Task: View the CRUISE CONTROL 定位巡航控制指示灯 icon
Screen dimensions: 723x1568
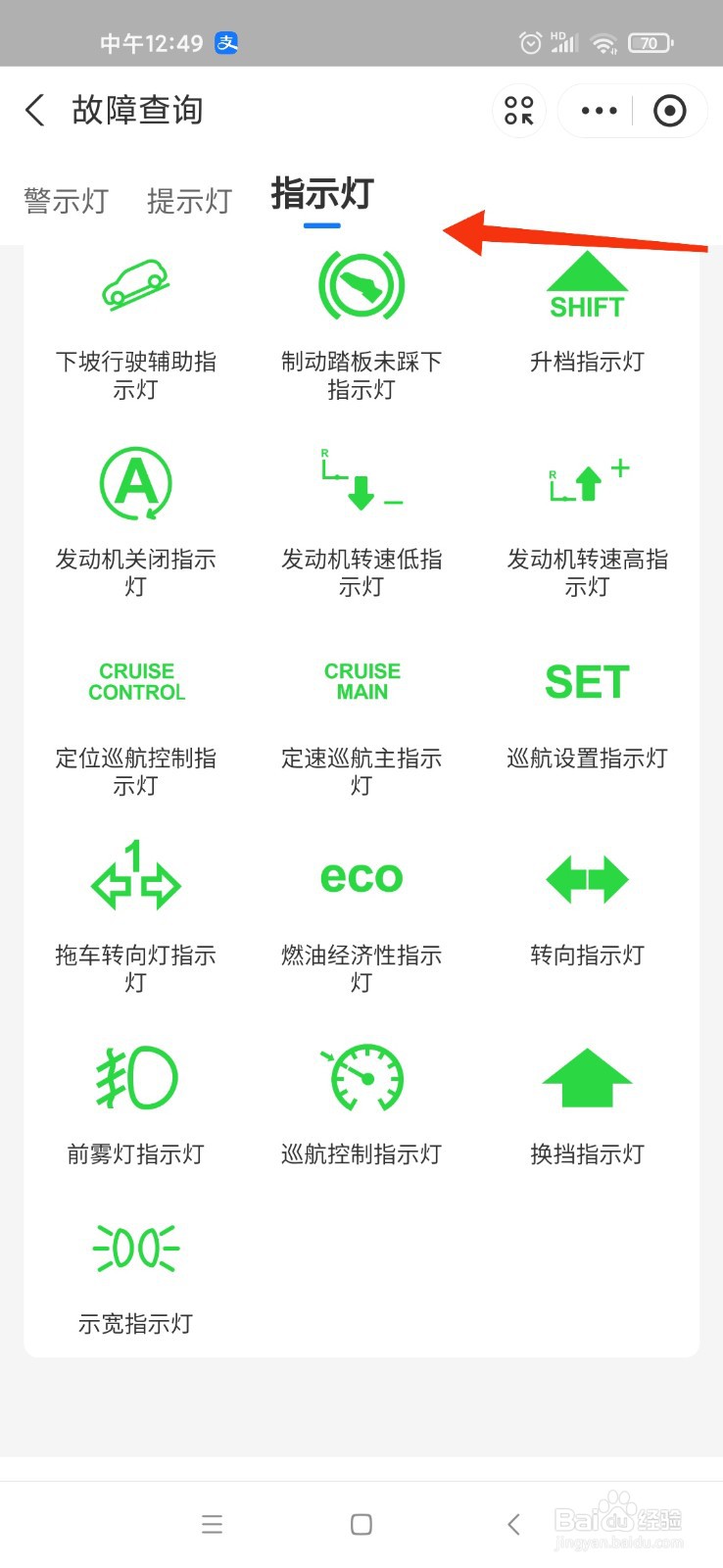Action: 136,681
